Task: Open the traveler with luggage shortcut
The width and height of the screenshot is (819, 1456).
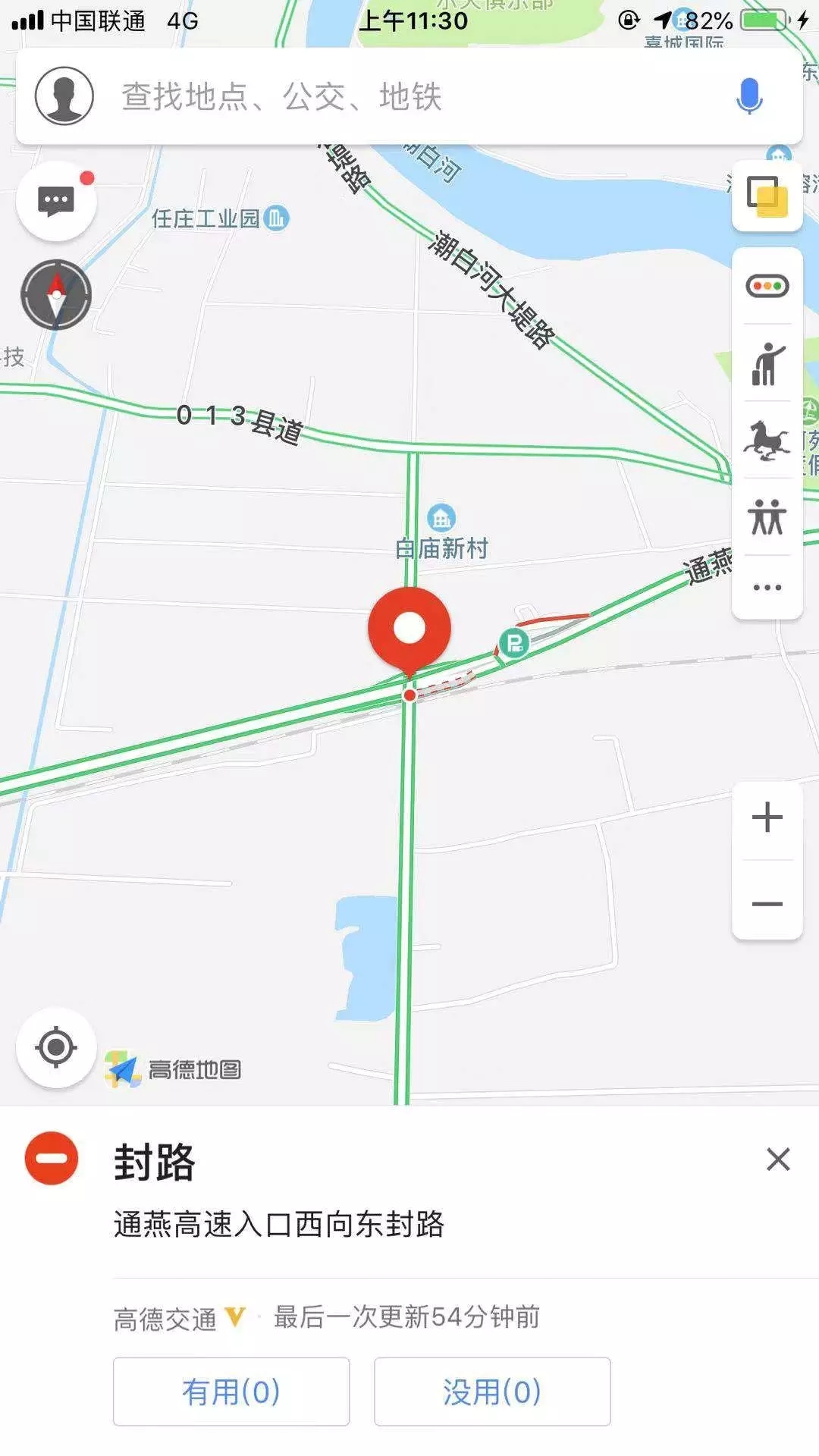Action: coord(767,364)
